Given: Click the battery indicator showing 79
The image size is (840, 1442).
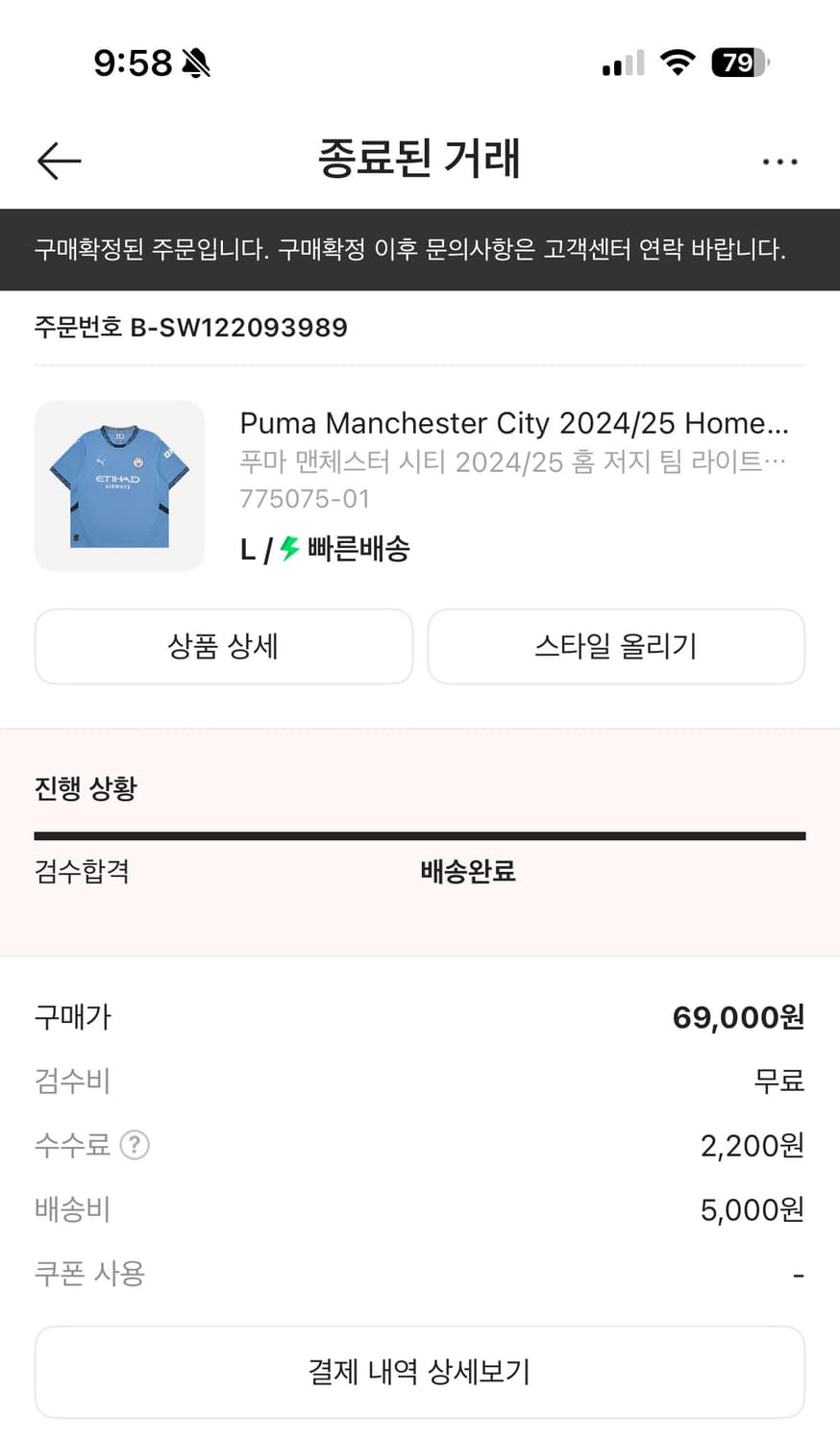Looking at the screenshot, I should pos(736,61).
